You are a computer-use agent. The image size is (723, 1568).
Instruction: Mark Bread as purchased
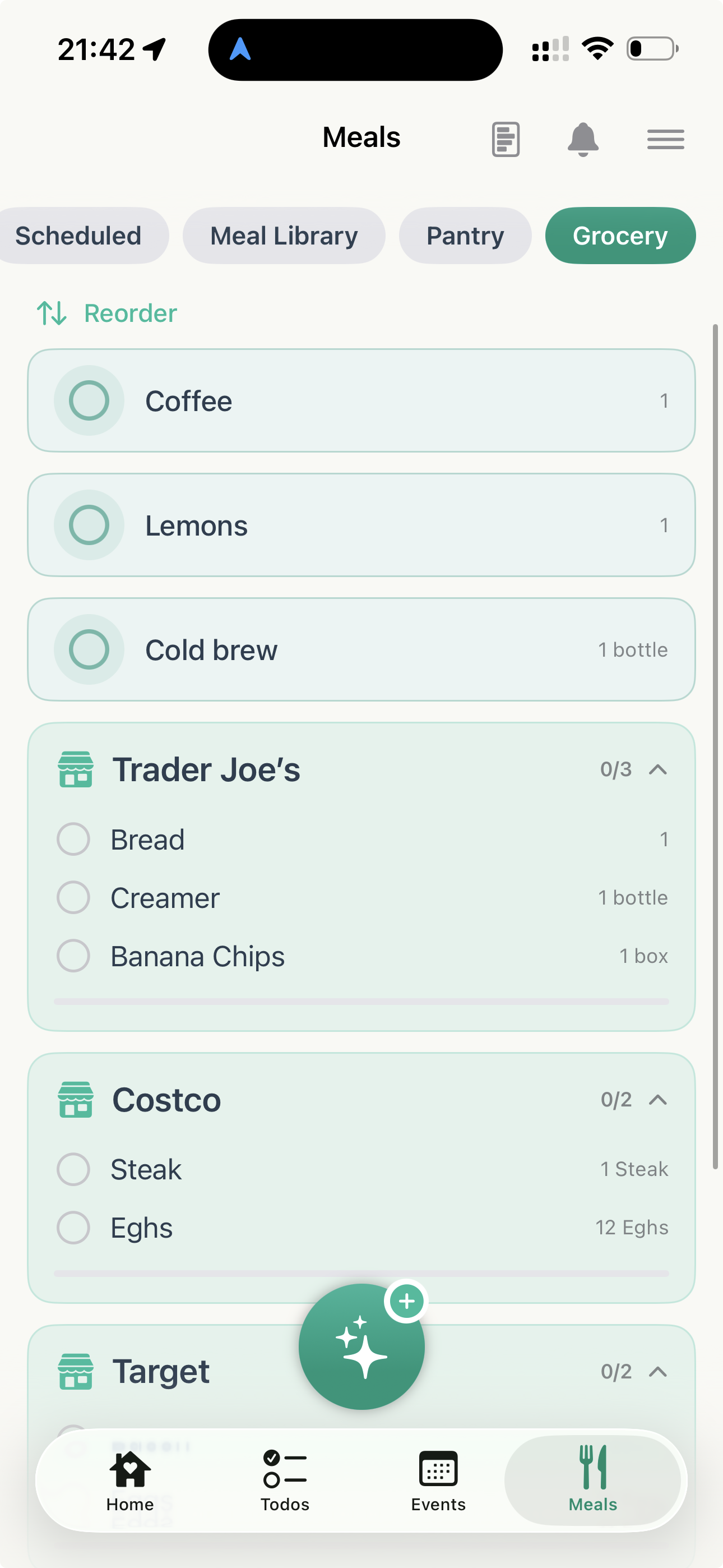coord(73,839)
